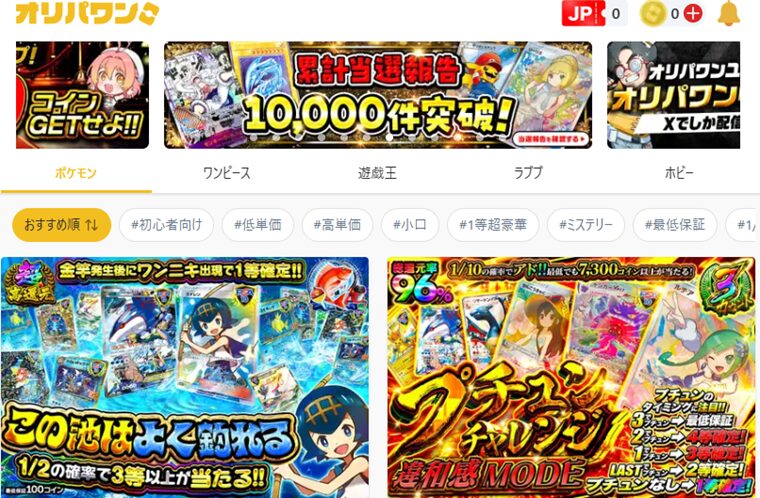Switch to the 遊戯王 tab

pos(377,173)
